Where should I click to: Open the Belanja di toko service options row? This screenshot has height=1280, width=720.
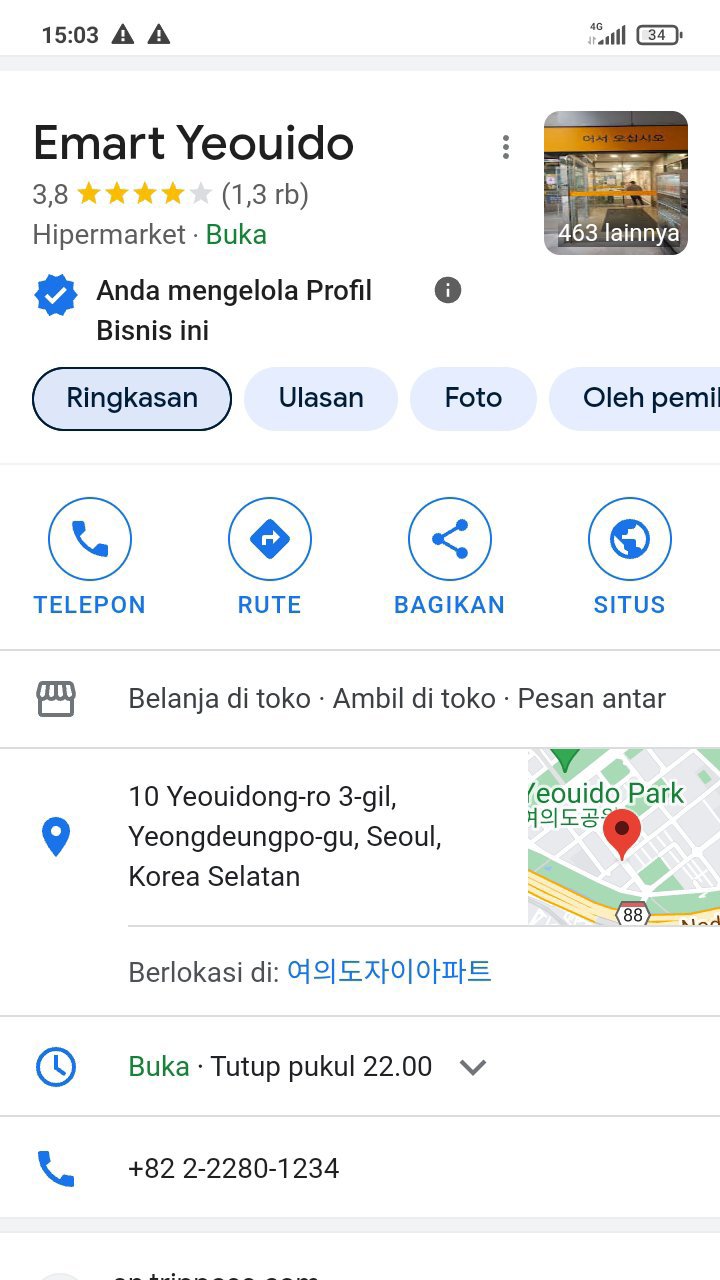click(x=396, y=699)
